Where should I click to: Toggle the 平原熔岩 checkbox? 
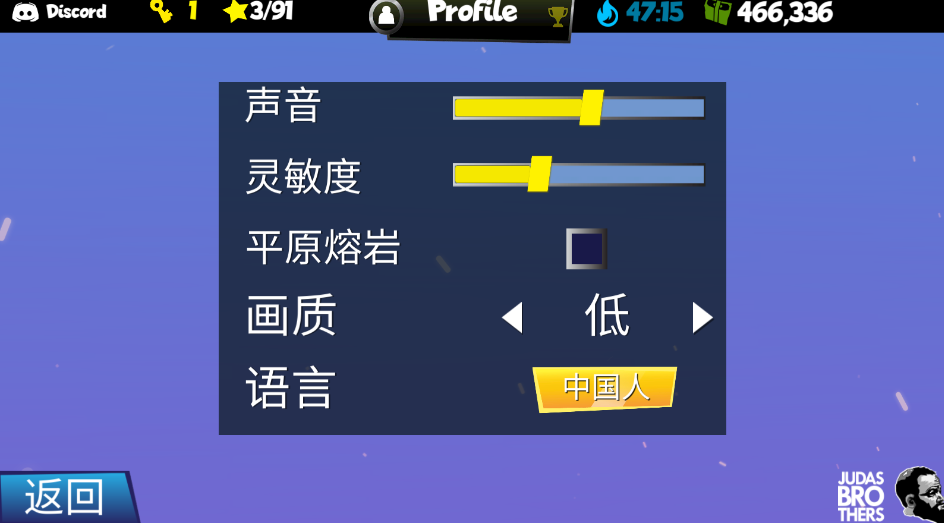[x=586, y=248]
